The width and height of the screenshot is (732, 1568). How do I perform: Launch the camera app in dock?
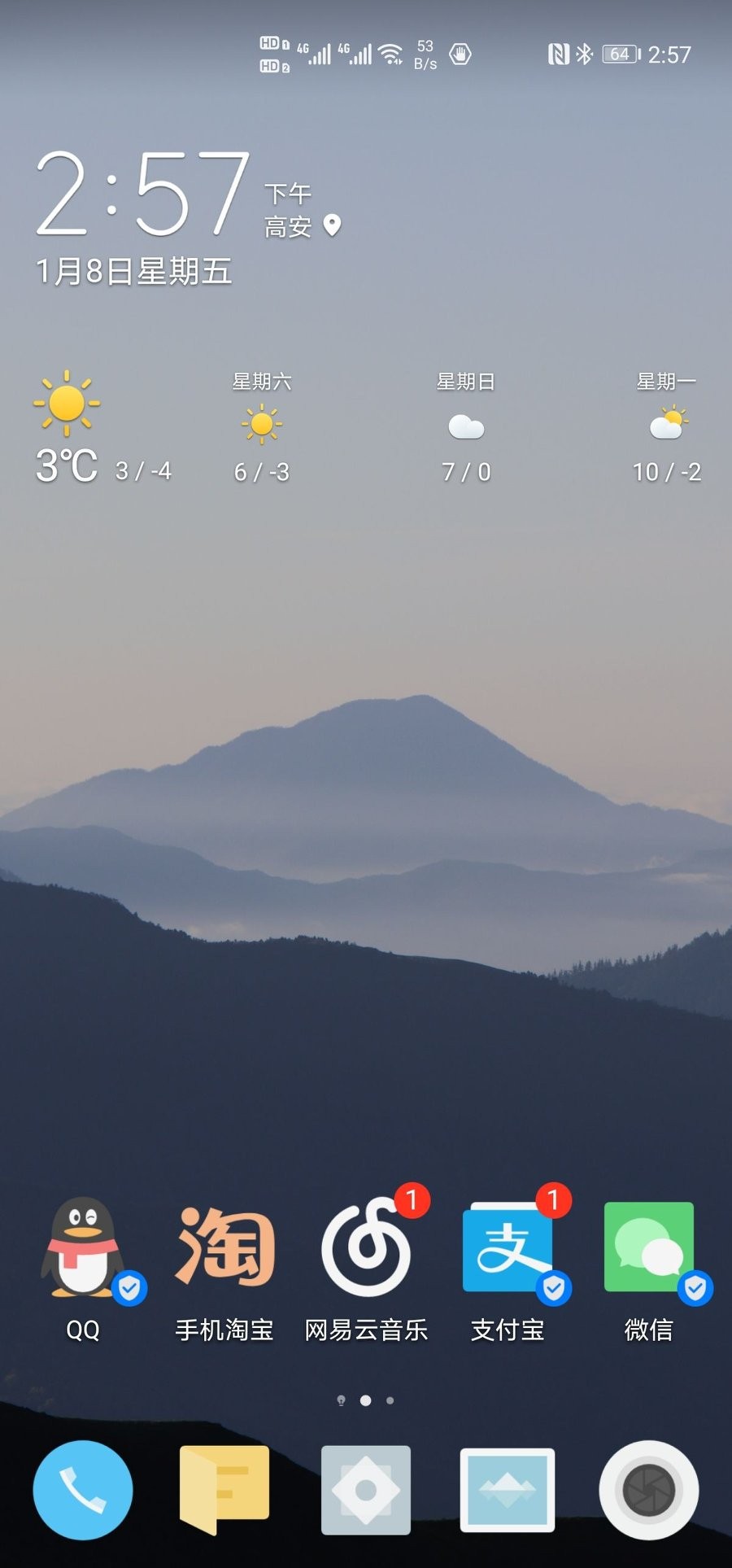click(x=649, y=1489)
